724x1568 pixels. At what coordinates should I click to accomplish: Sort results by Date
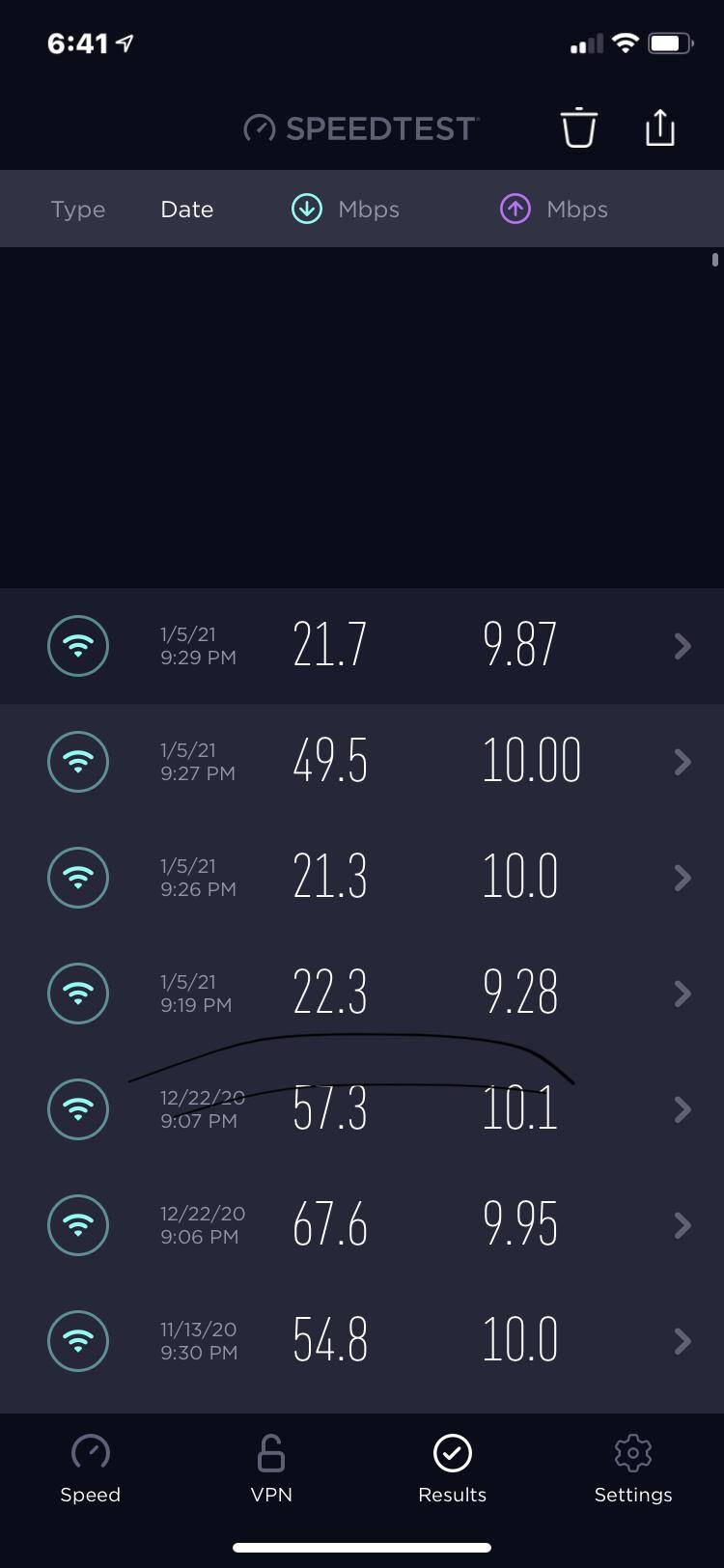[x=186, y=210]
